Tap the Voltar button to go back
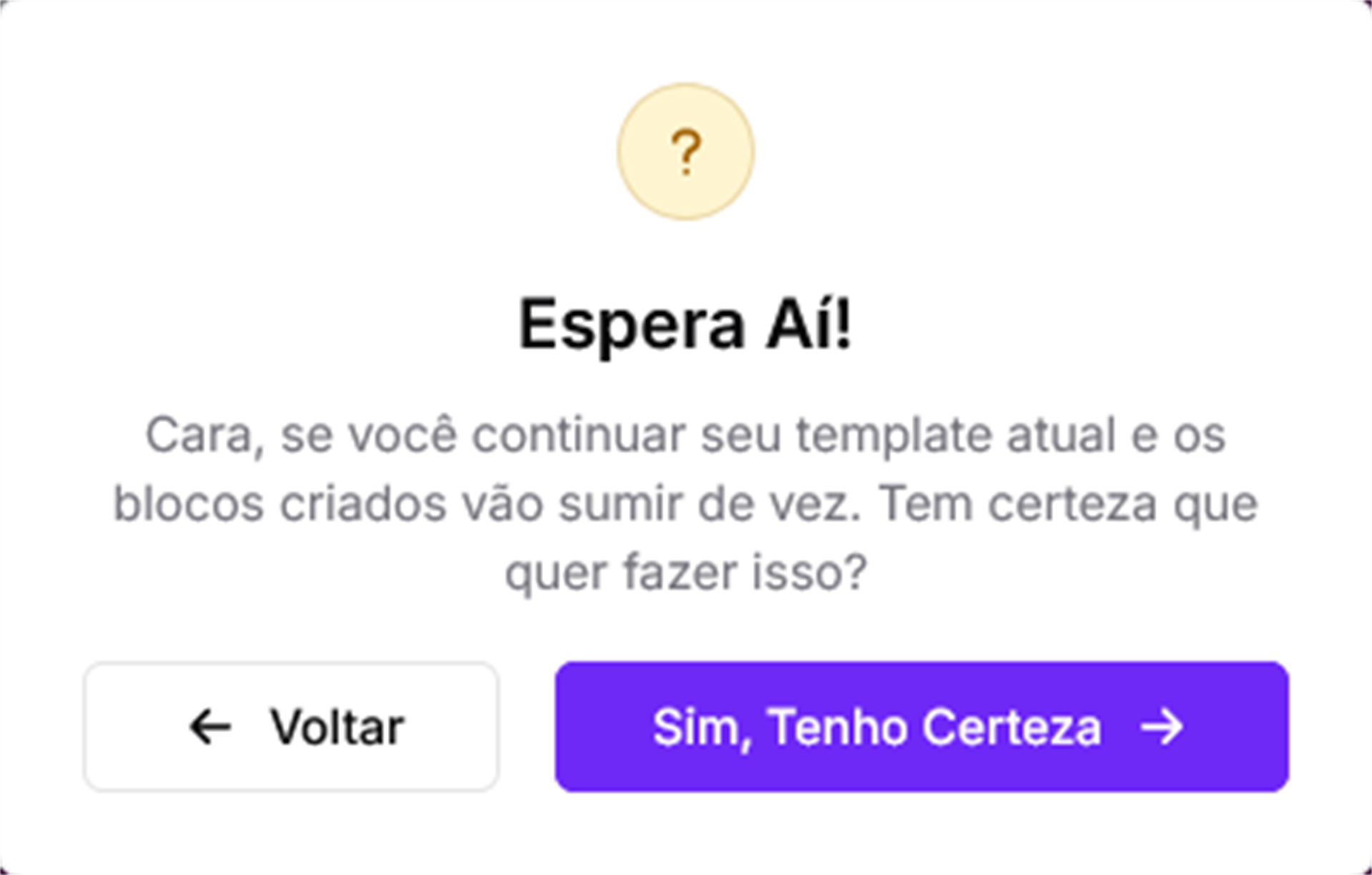The width and height of the screenshot is (1372, 875). (x=292, y=726)
